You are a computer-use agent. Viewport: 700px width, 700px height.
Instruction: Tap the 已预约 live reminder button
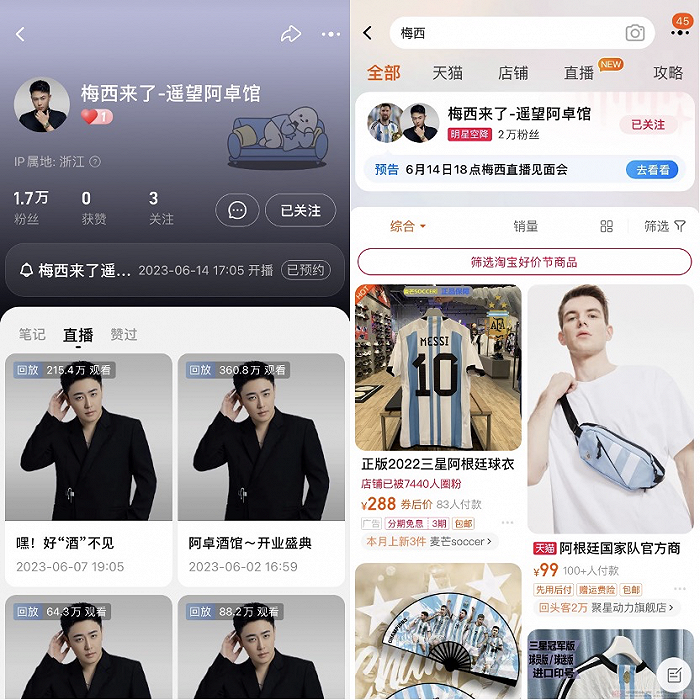pos(304,270)
